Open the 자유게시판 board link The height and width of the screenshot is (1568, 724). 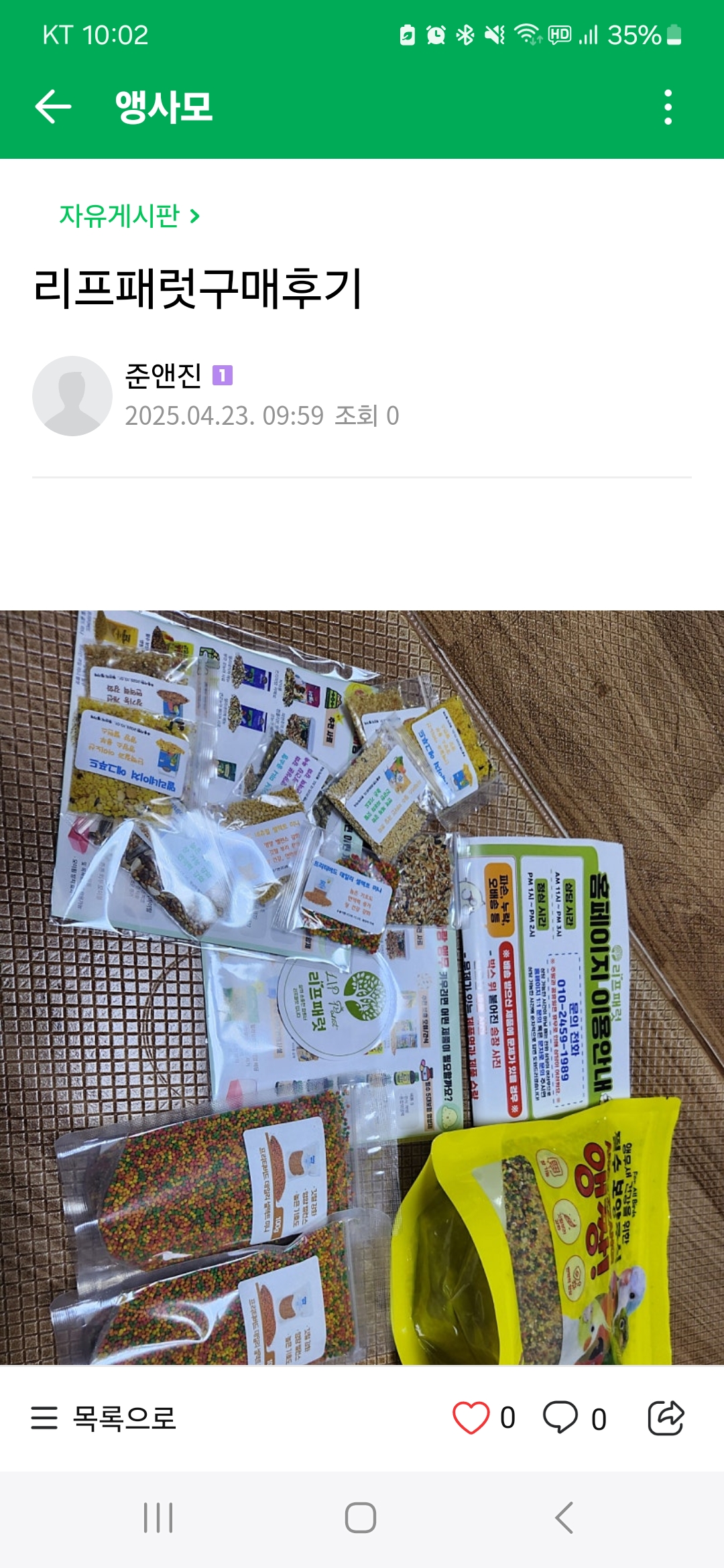tap(129, 216)
